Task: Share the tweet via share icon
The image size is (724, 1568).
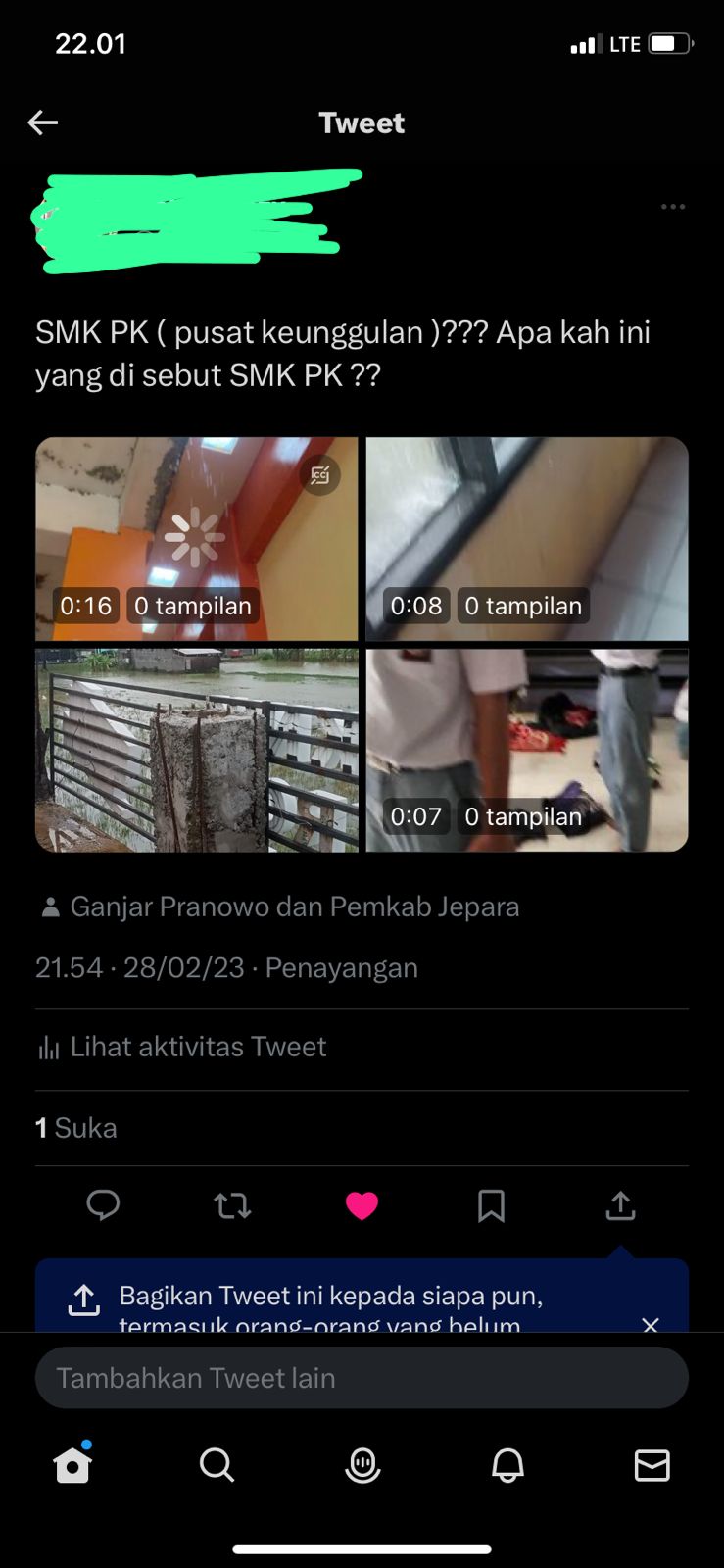Action: [x=620, y=1205]
